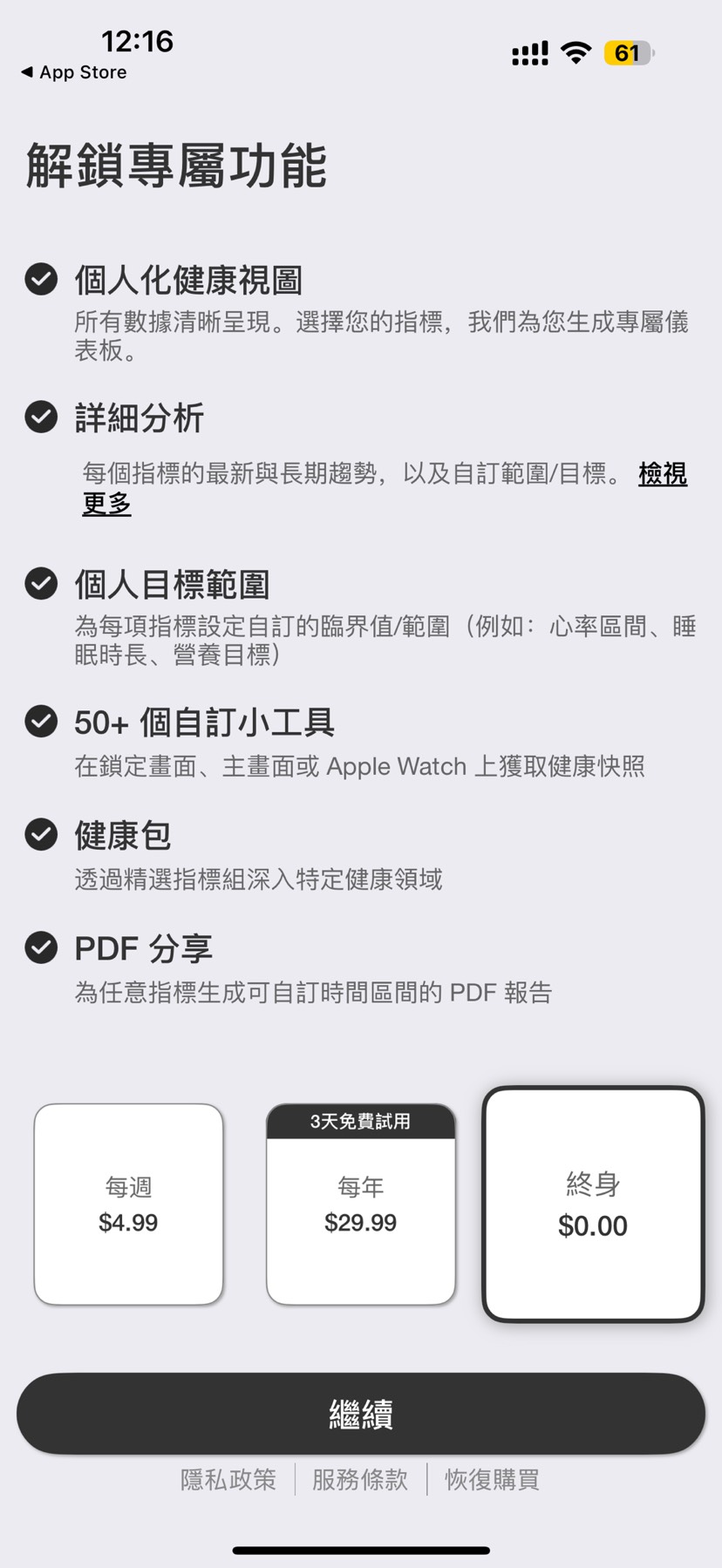Pick the 終身 $0.00 plan

tap(593, 1204)
